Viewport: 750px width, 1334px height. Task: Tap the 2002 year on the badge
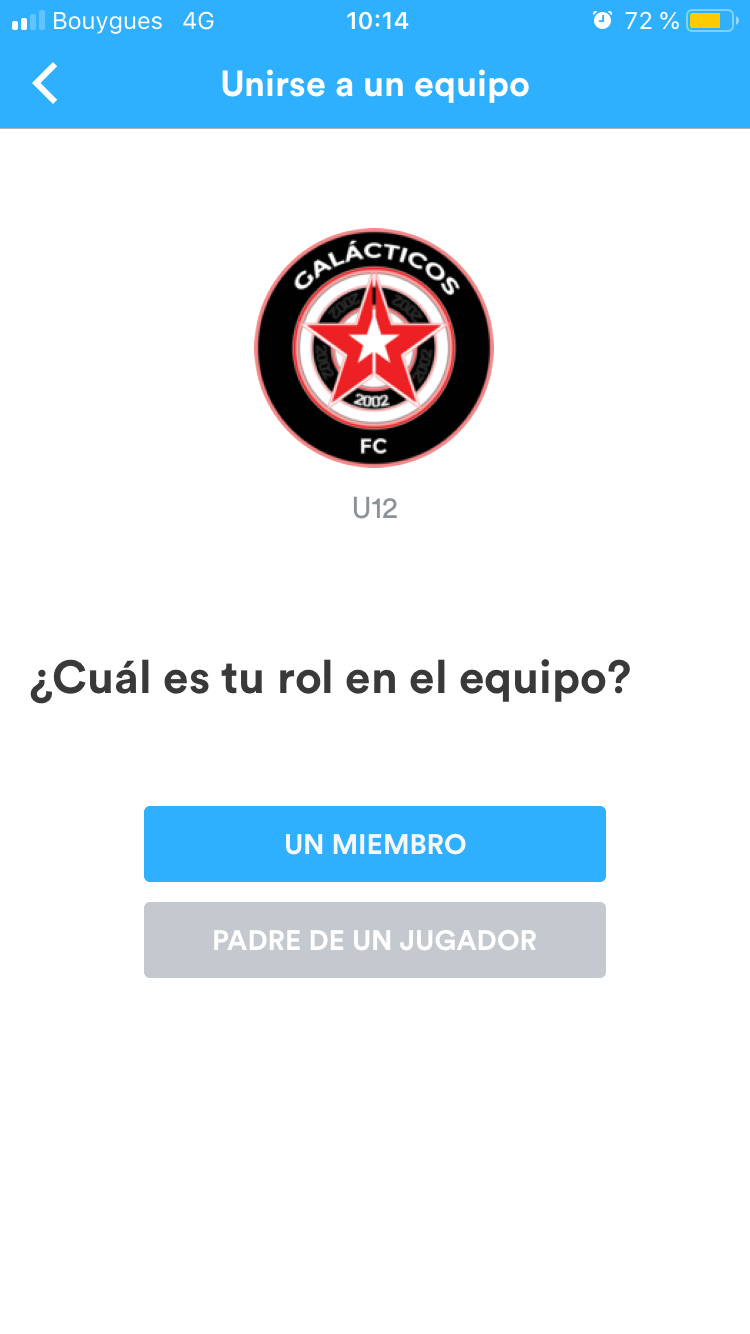tap(373, 398)
